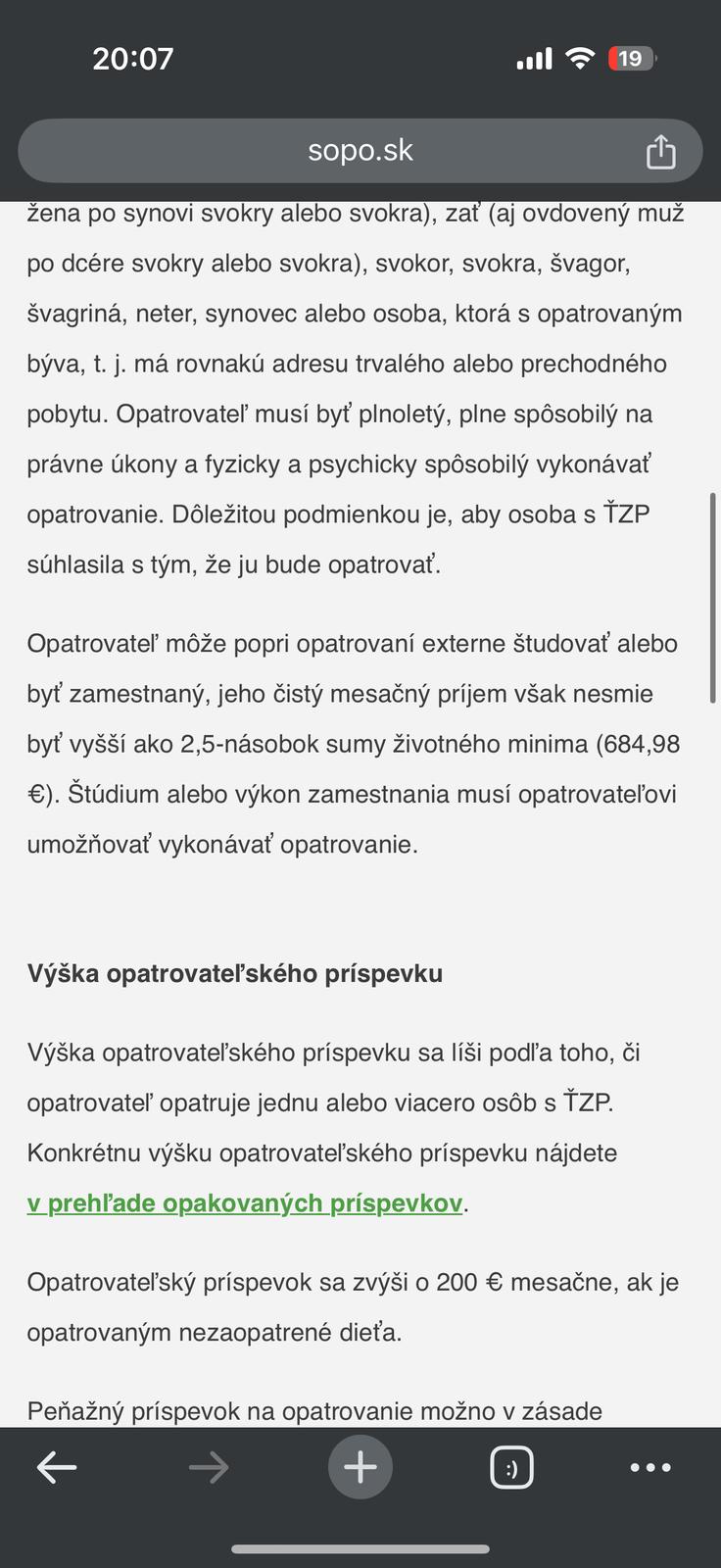Open the tab switcher

tap(511, 1467)
